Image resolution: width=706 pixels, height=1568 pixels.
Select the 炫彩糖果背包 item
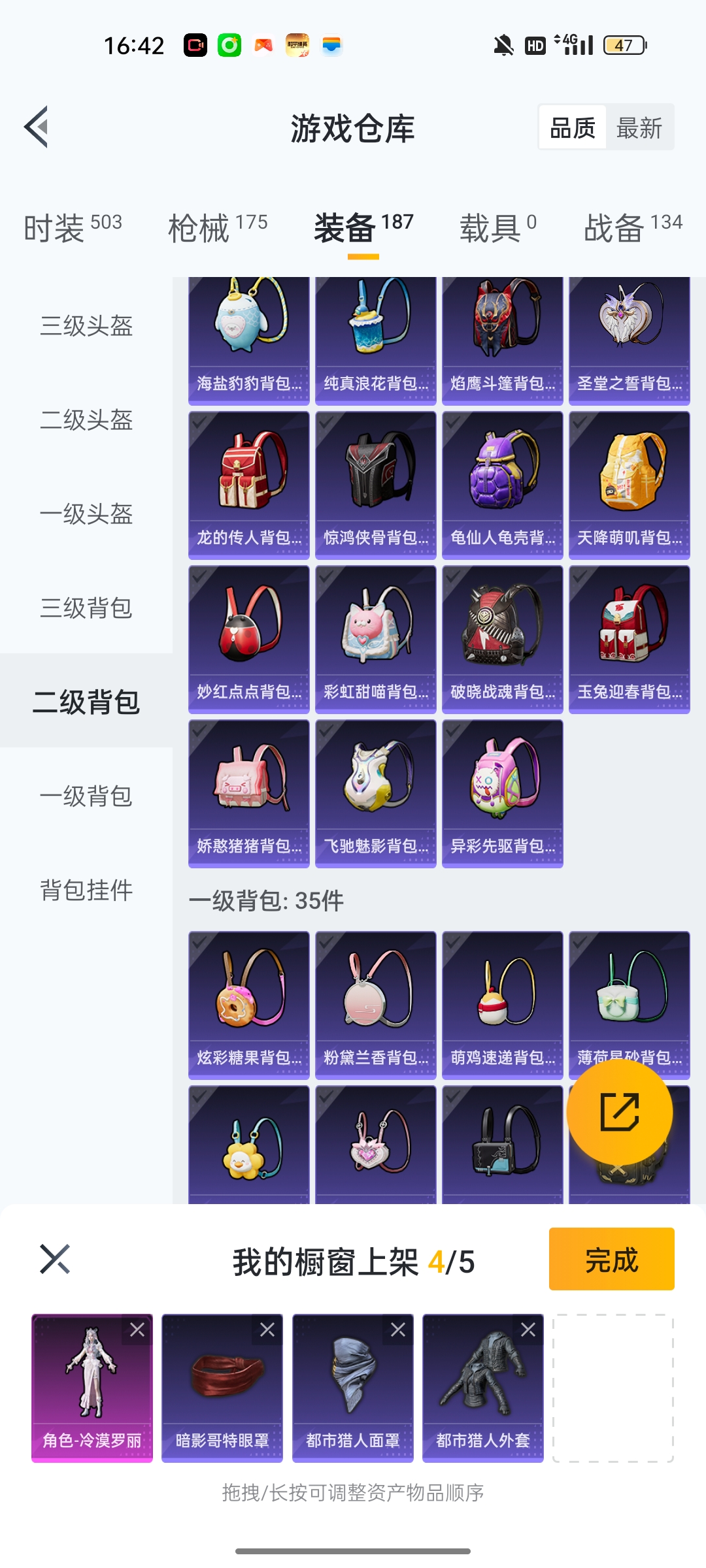click(x=248, y=1005)
